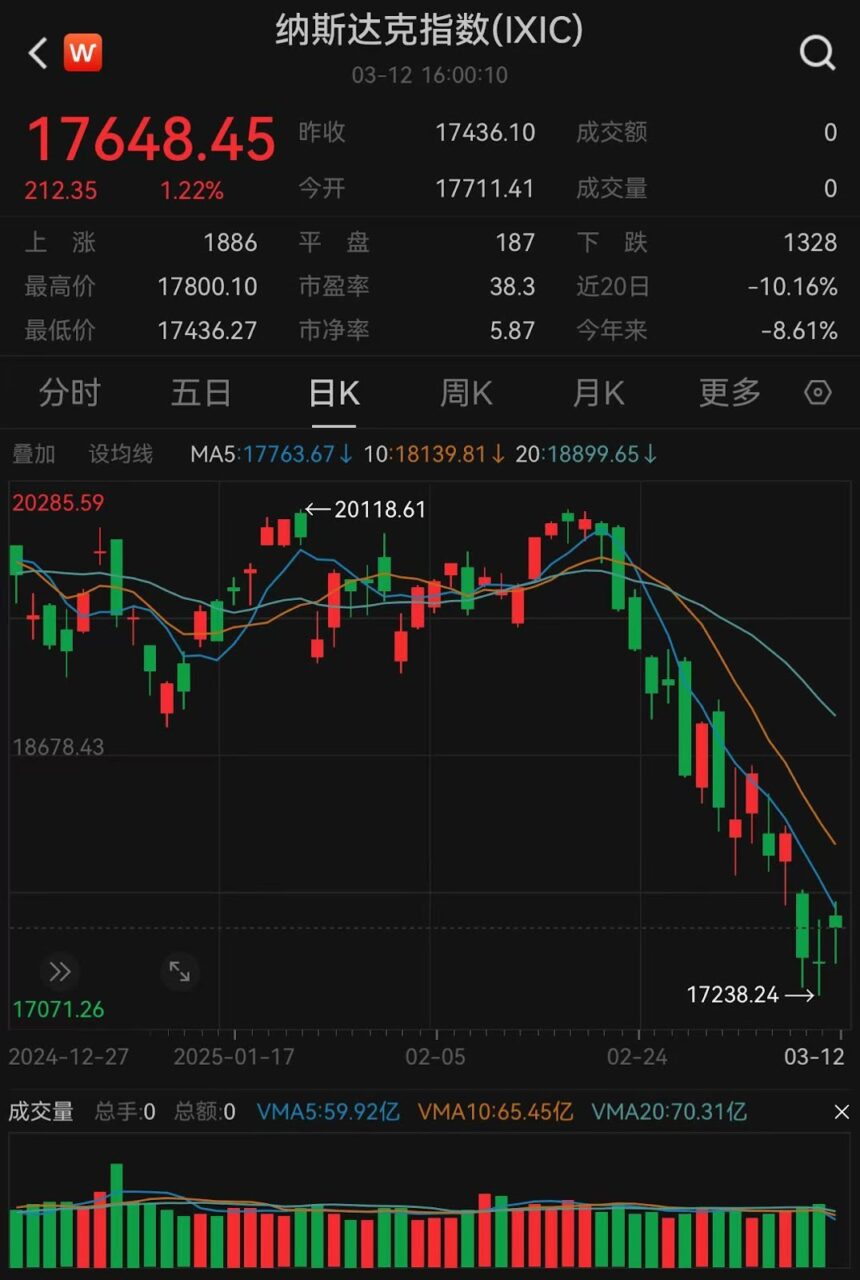Switch to the 月K chart tab
This screenshot has width=860, height=1280.
tap(598, 393)
